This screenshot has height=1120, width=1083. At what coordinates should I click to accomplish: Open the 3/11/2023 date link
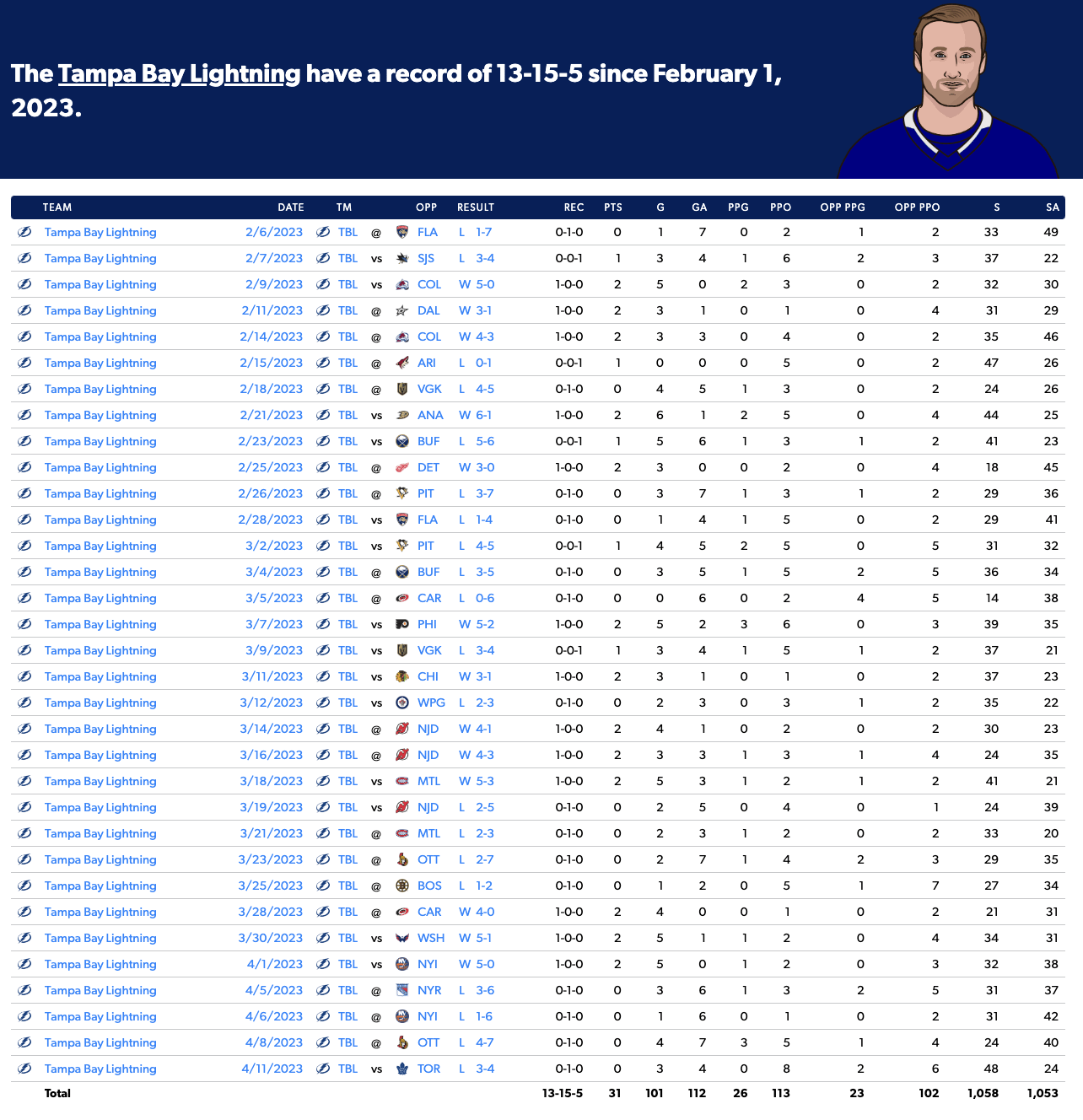(x=272, y=676)
